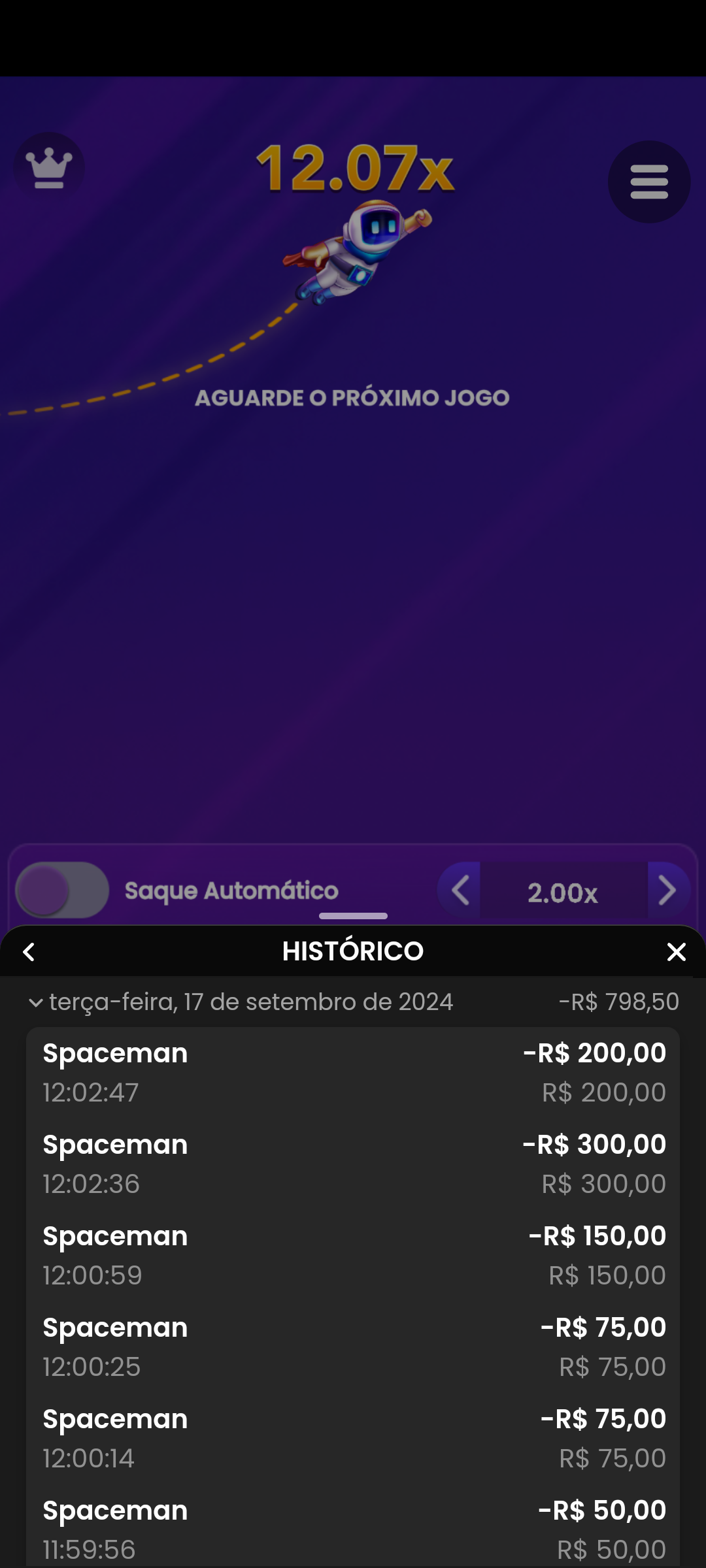Open the Spaceman entry at 12:00:59
The image size is (706, 1568).
(x=353, y=1255)
